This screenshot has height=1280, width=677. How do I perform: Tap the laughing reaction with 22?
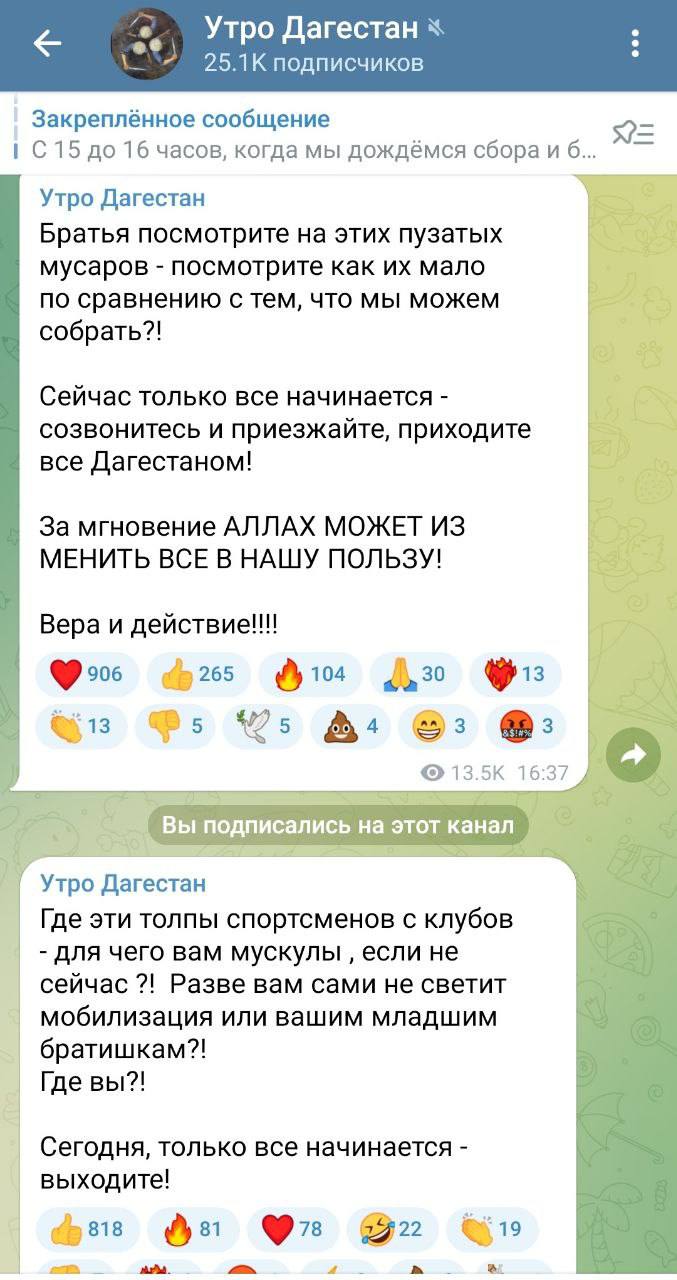[x=391, y=1229]
